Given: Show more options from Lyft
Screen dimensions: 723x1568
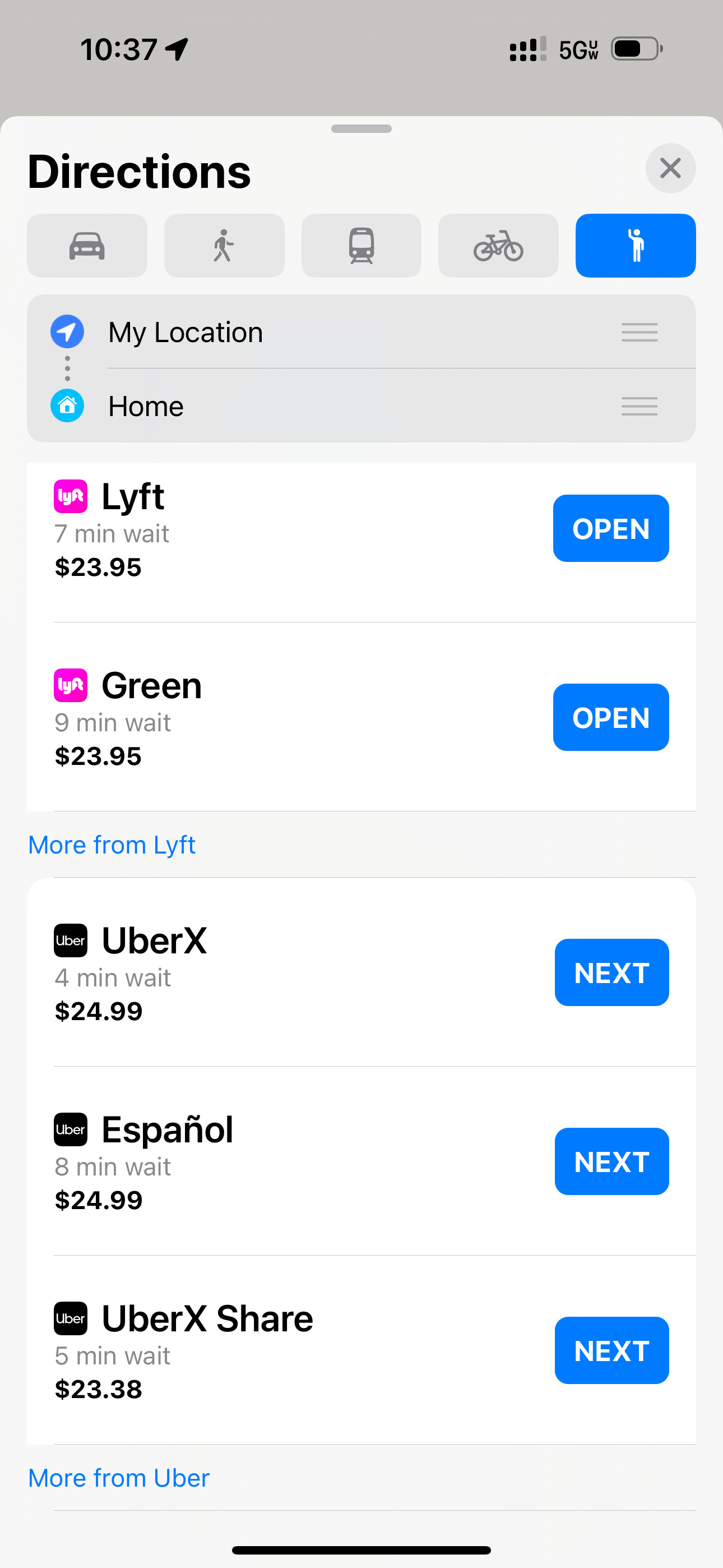Looking at the screenshot, I should (111, 844).
